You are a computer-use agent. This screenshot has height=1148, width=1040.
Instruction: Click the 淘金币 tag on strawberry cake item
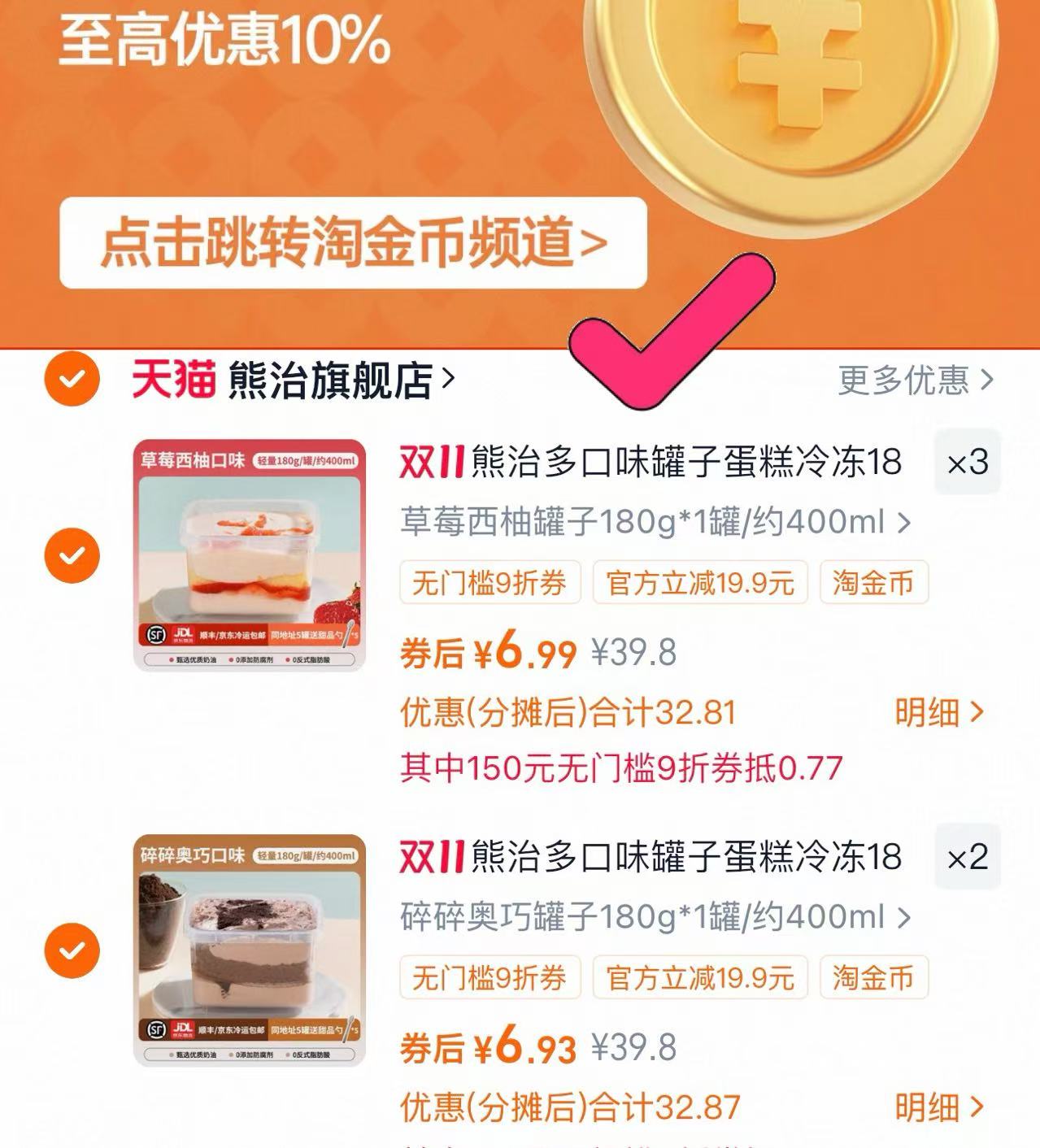tap(874, 582)
